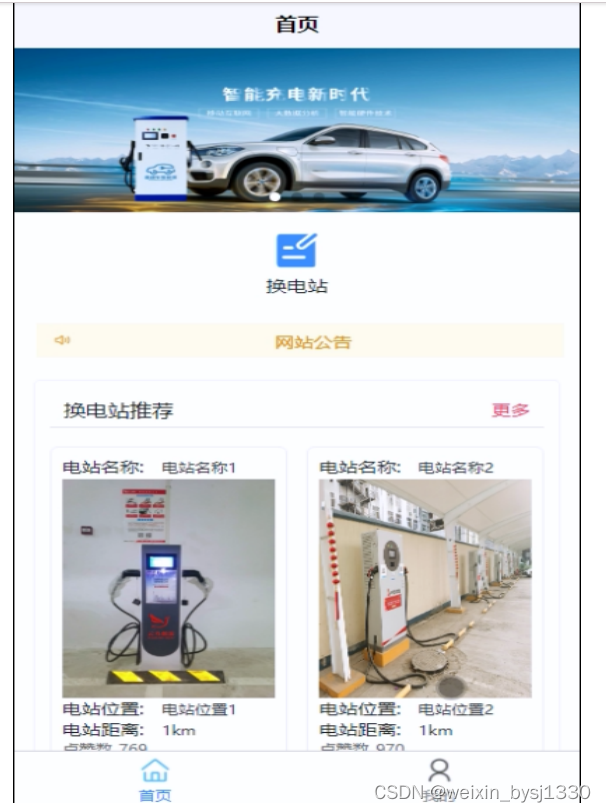Tap 更多 to see more stations

(510, 410)
